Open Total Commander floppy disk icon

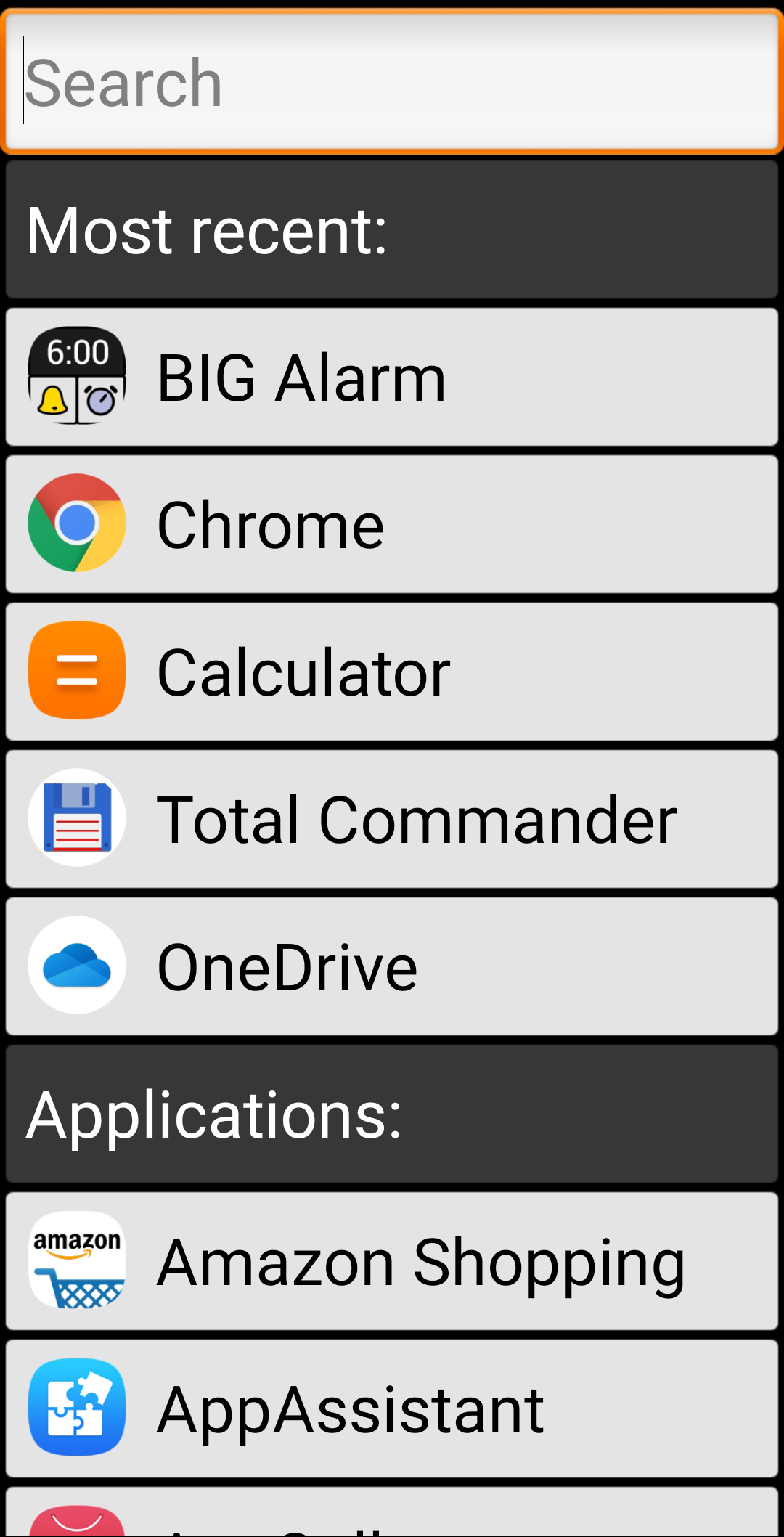(x=77, y=818)
